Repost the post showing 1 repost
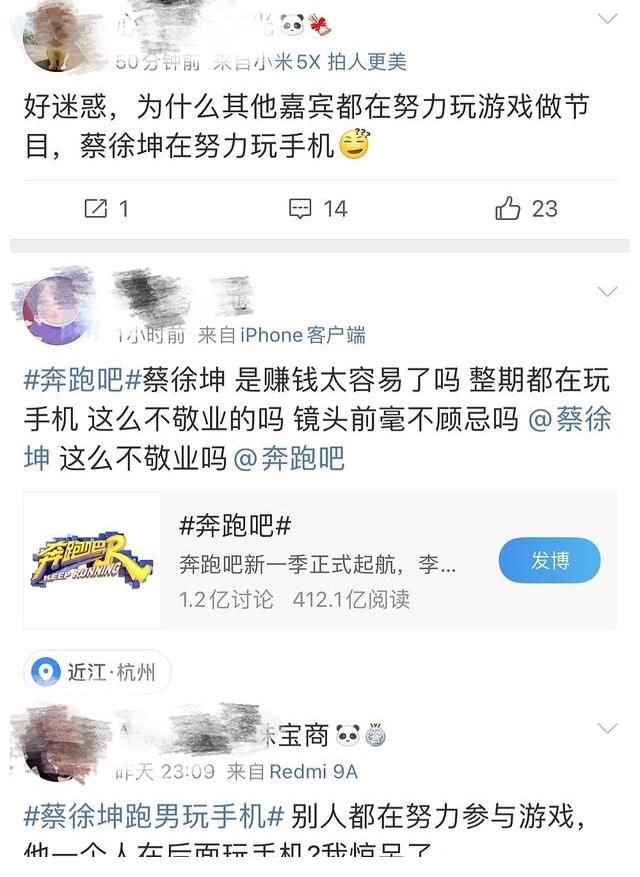This screenshot has width=640, height=877. point(106,209)
